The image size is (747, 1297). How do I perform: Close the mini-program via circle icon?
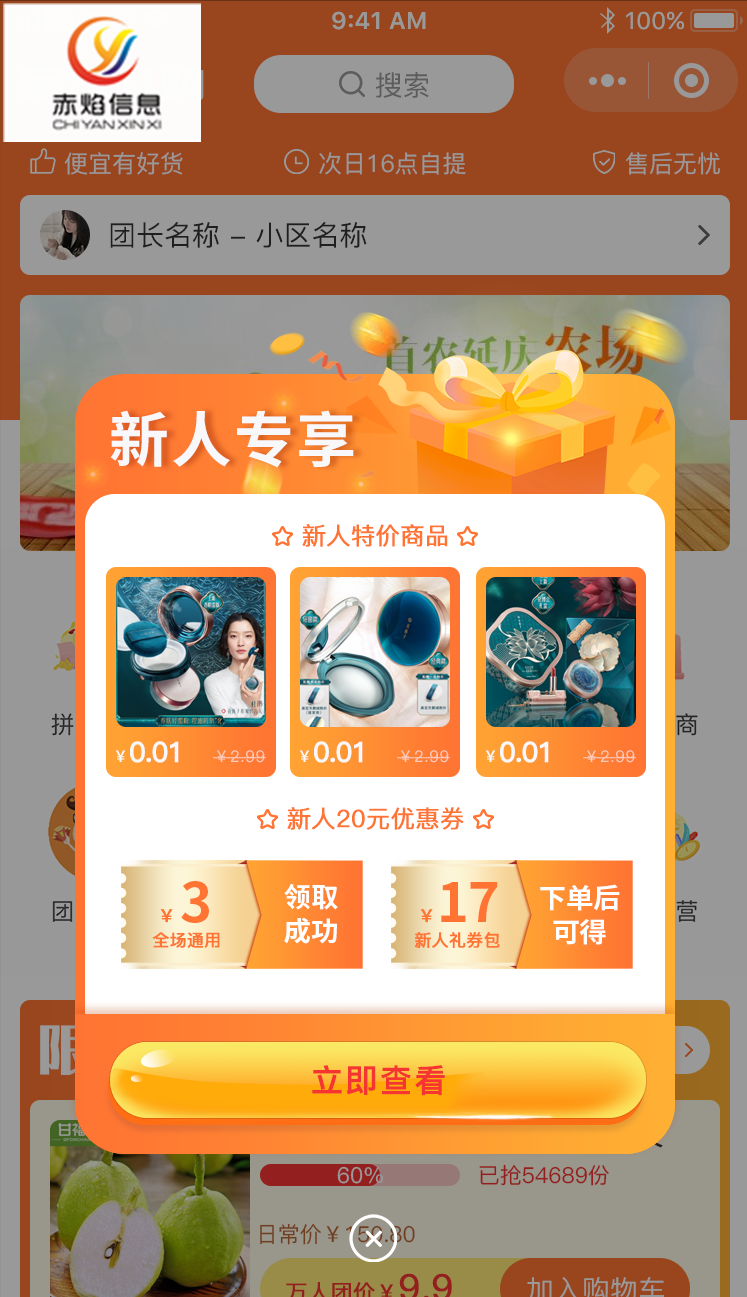coord(691,81)
